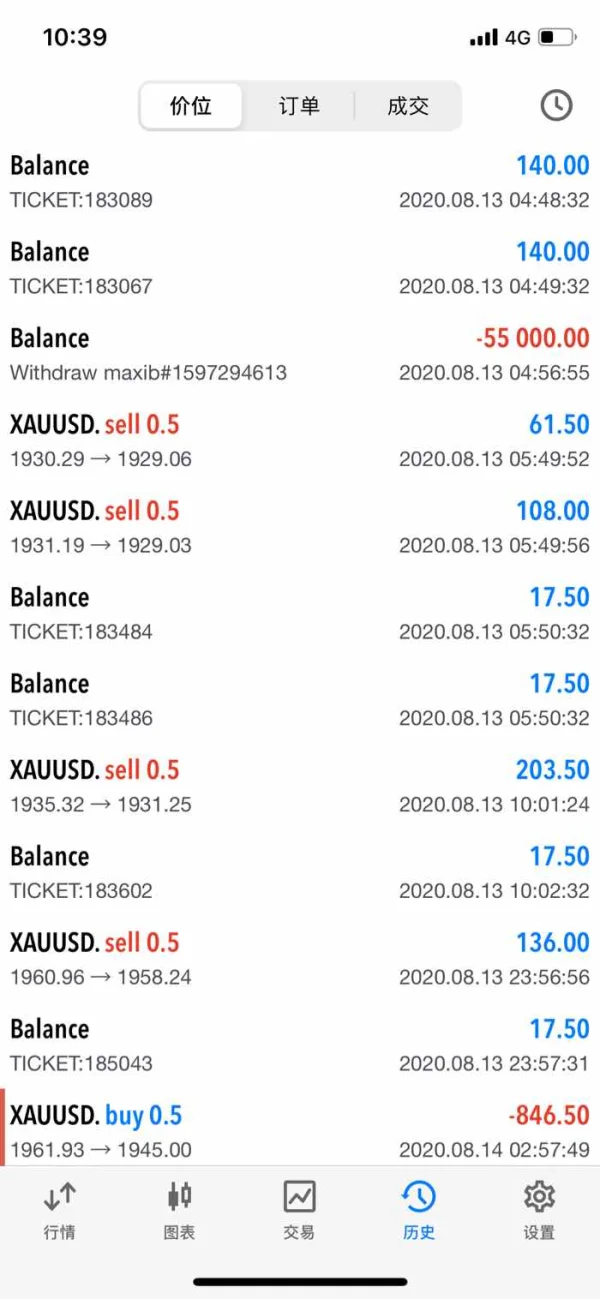Open balance entry TICKET:183089
This screenshot has height=1299, width=600.
300,181
